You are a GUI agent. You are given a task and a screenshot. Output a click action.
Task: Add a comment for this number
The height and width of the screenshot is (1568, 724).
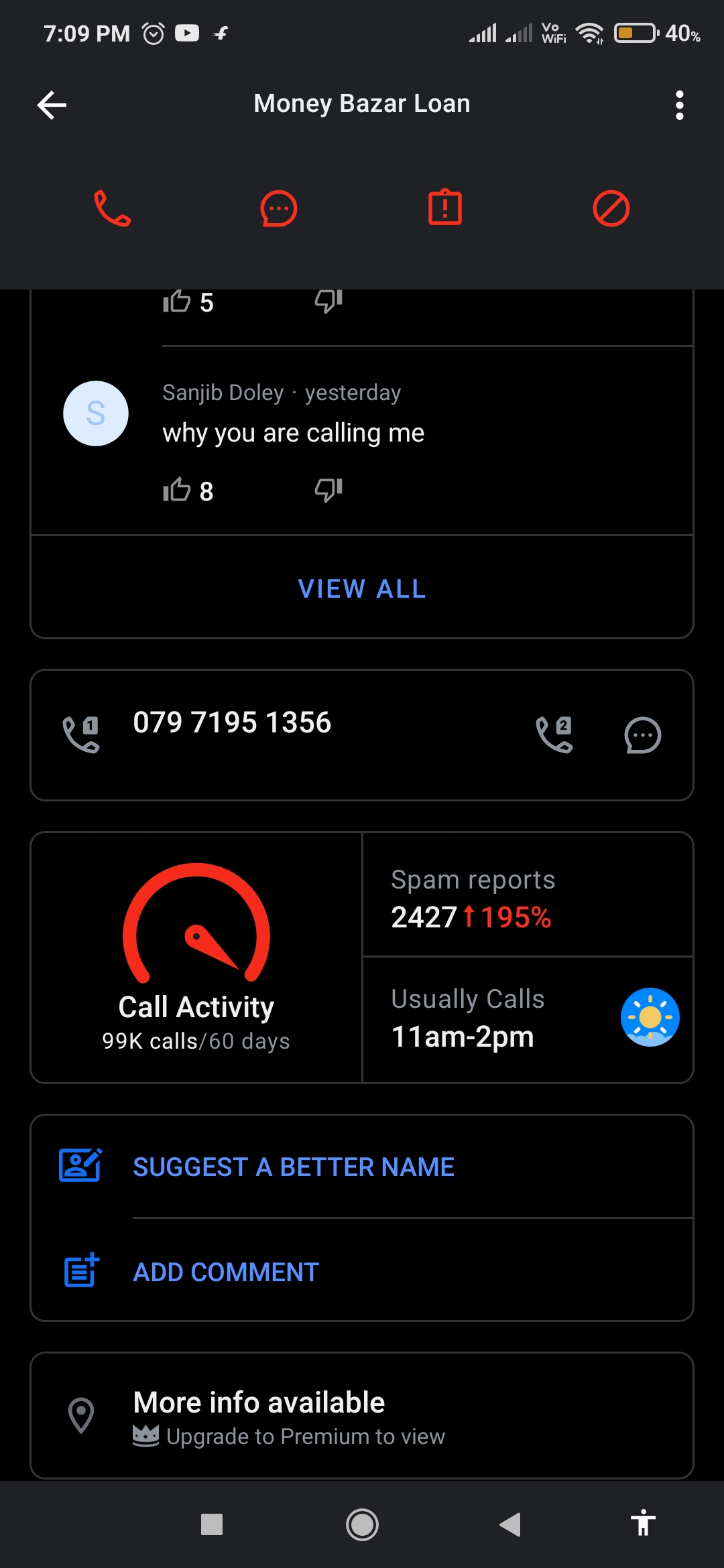coord(226,1272)
